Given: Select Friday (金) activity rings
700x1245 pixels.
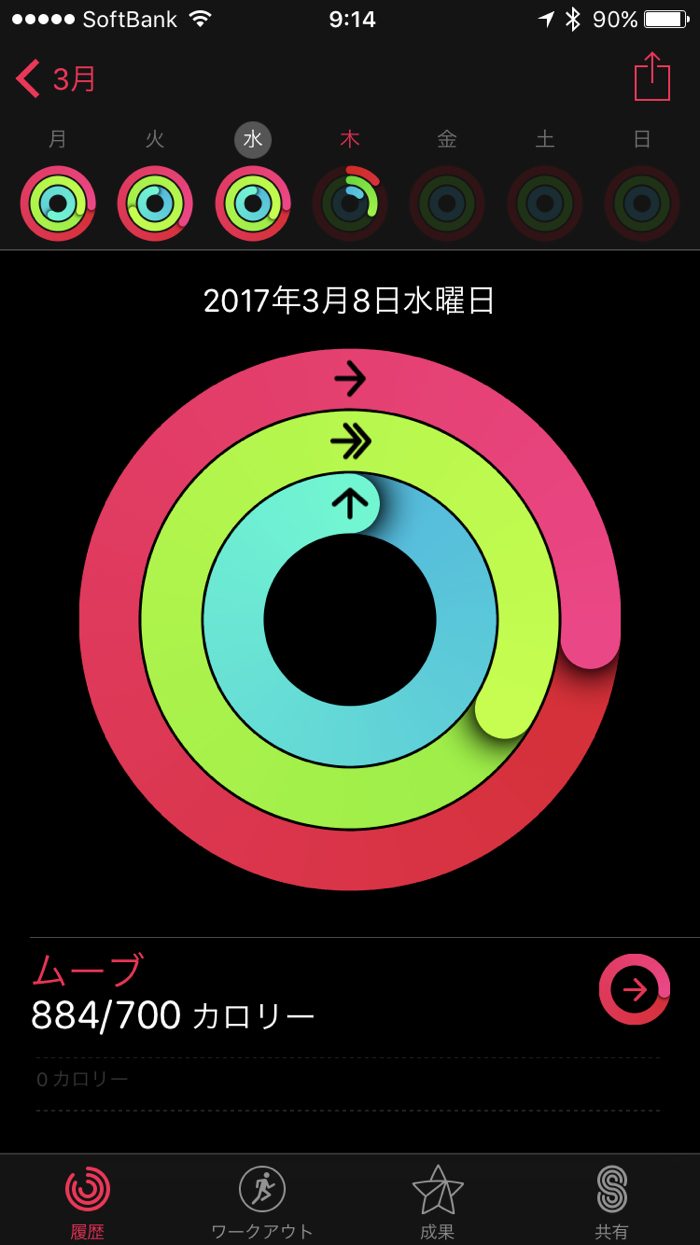Looking at the screenshot, I should point(447,203).
